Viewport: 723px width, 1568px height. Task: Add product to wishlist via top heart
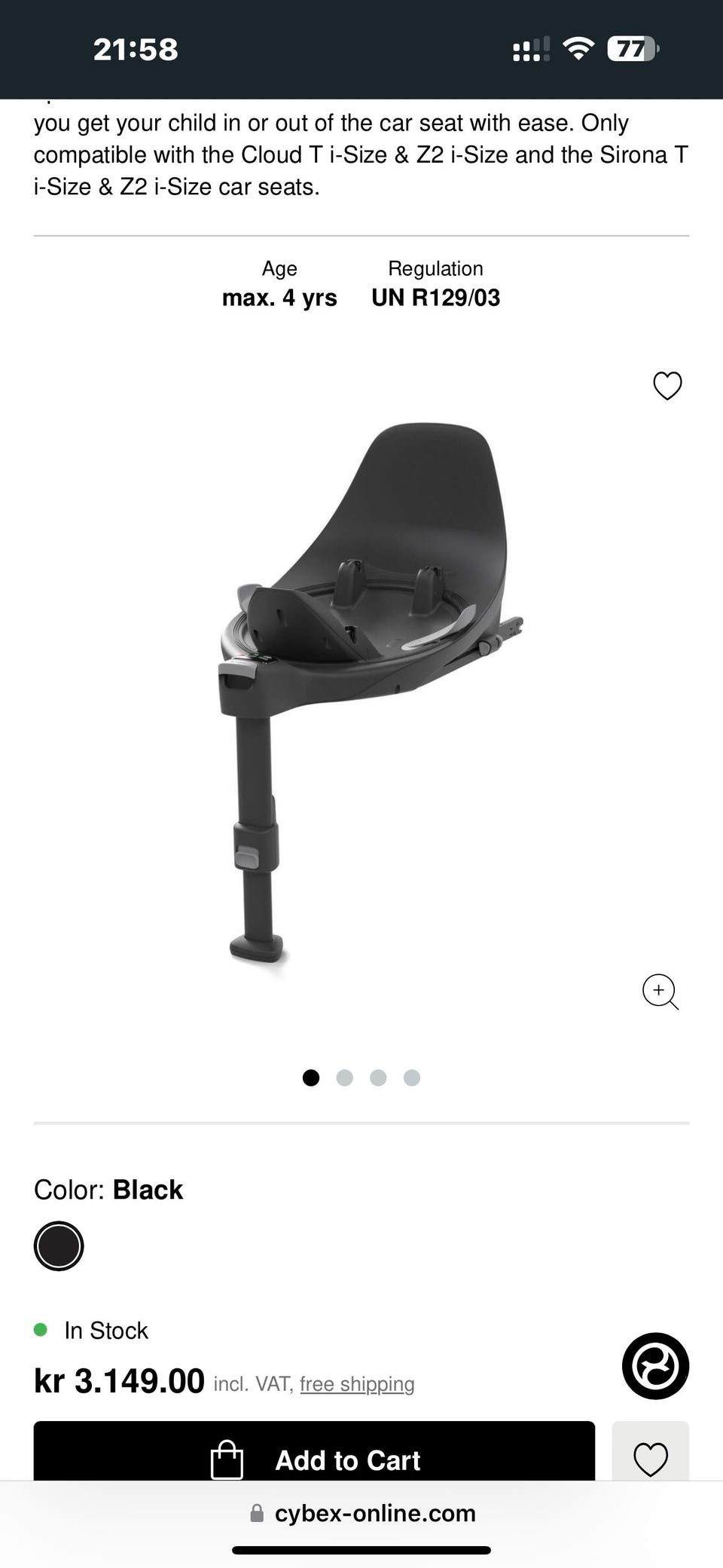(x=667, y=386)
